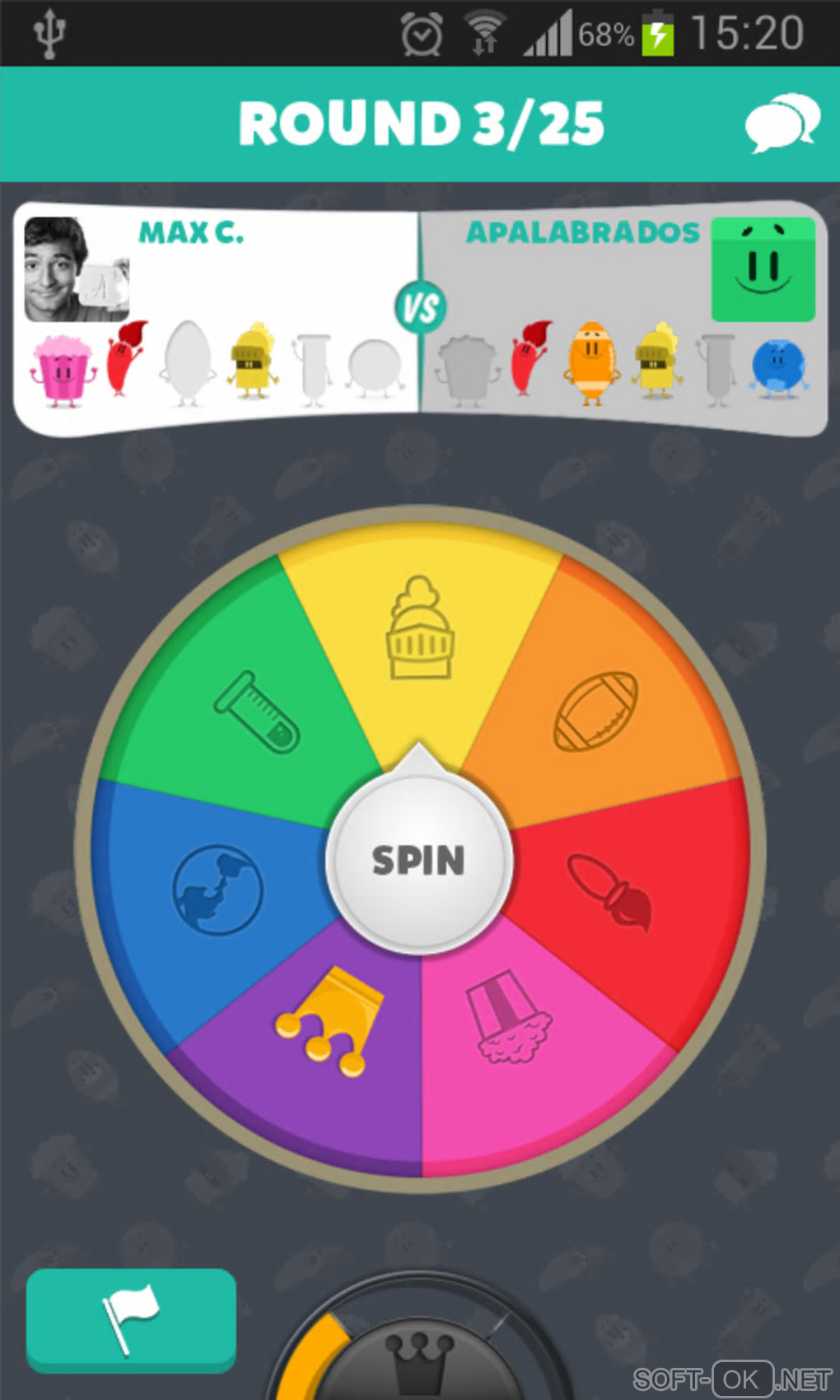Open Max C.'s profile photo
Screen dimensions: 840x1400
coord(76,268)
